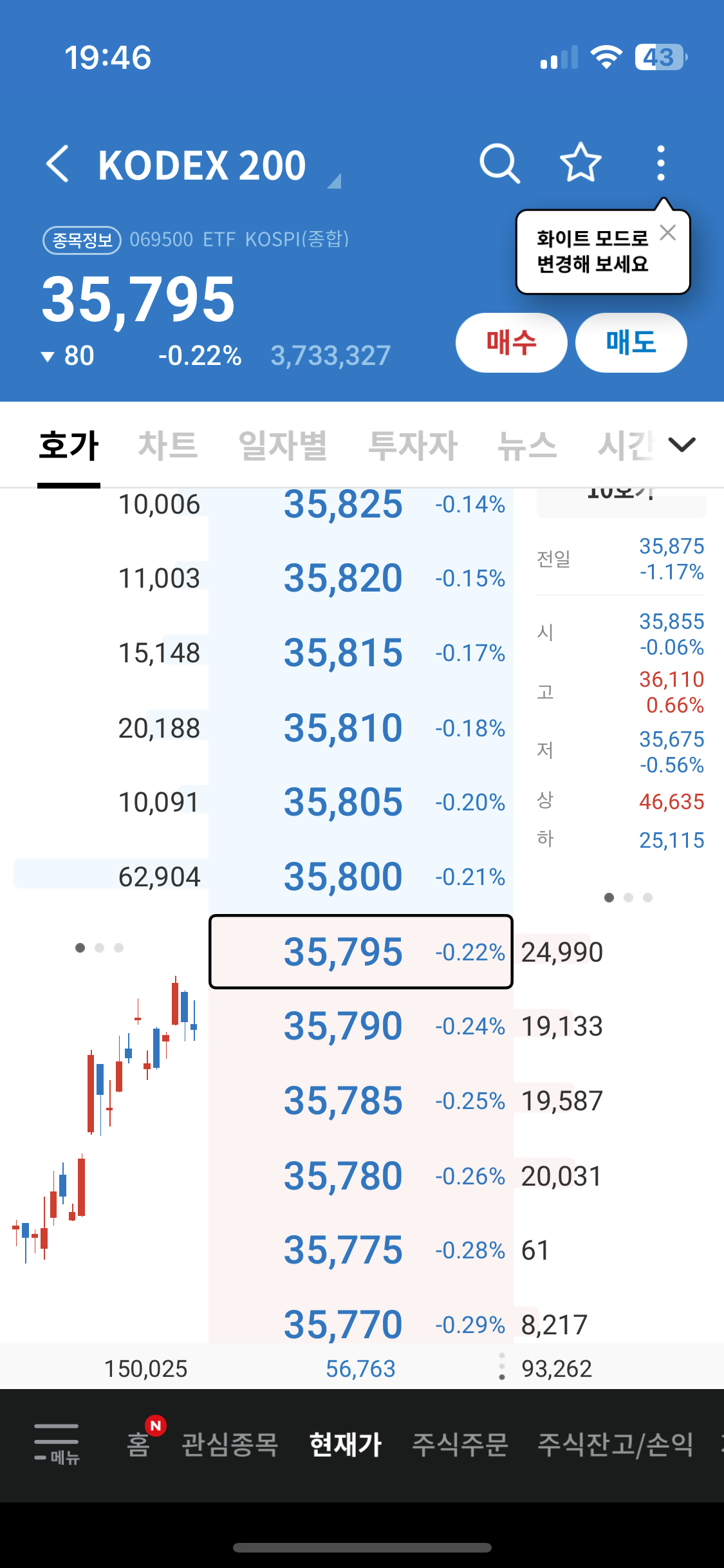The image size is (724, 1568).
Task: Open the stock search magnifier
Action: tap(499, 163)
